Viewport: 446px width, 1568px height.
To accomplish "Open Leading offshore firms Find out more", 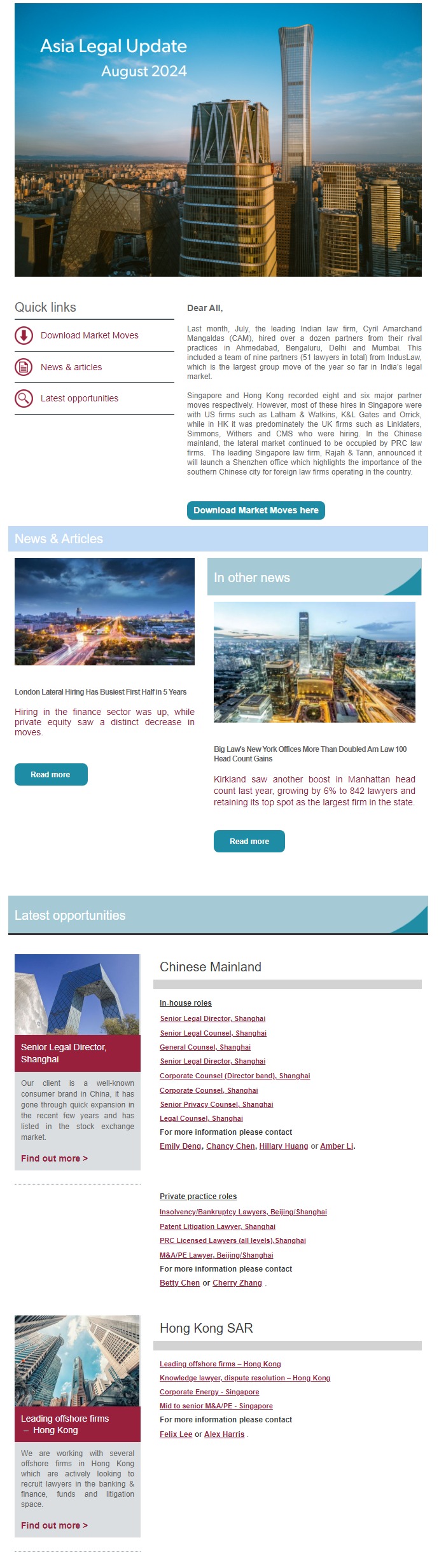I will (54, 1525).
